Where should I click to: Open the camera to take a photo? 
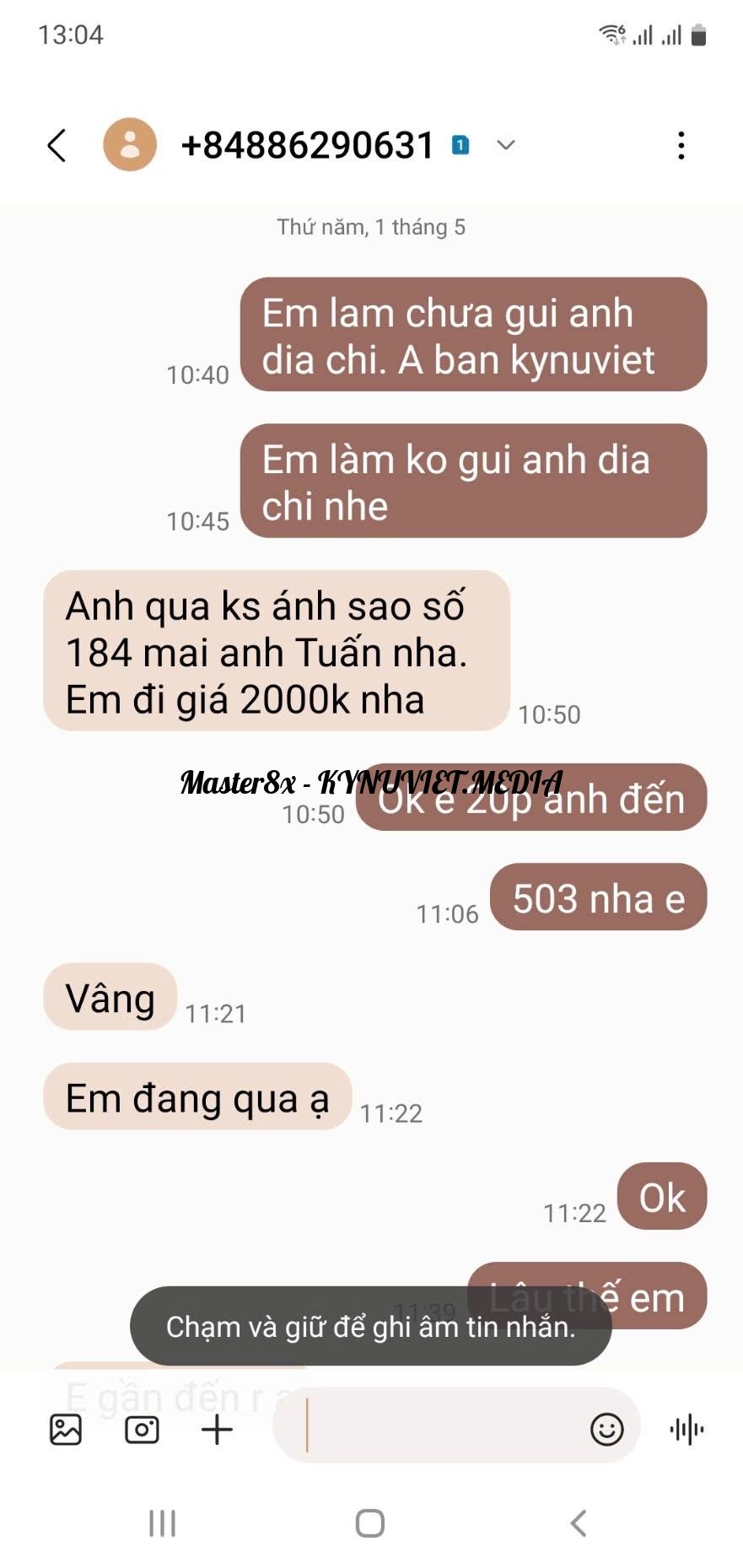point(142,1430)
